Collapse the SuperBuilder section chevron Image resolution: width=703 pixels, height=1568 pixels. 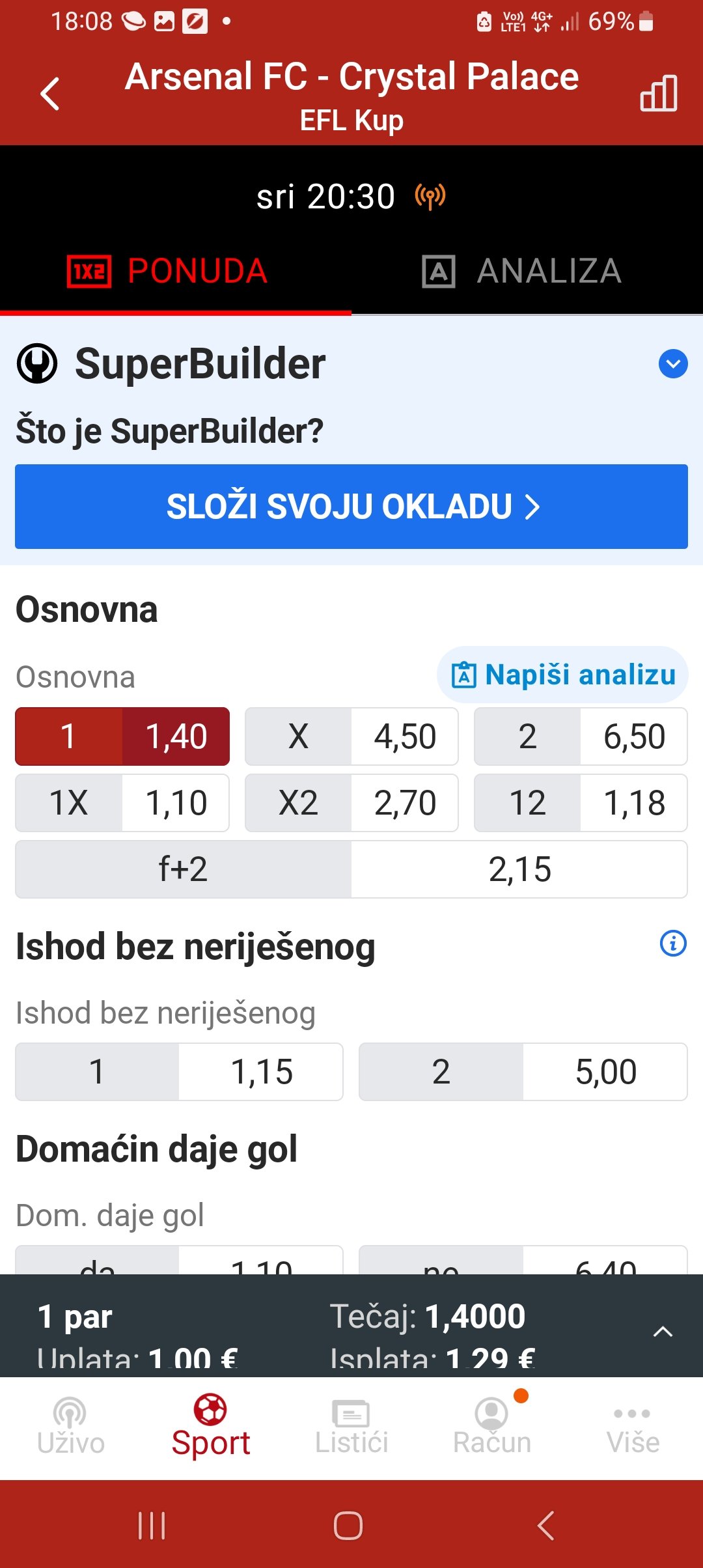click(673, 363)
